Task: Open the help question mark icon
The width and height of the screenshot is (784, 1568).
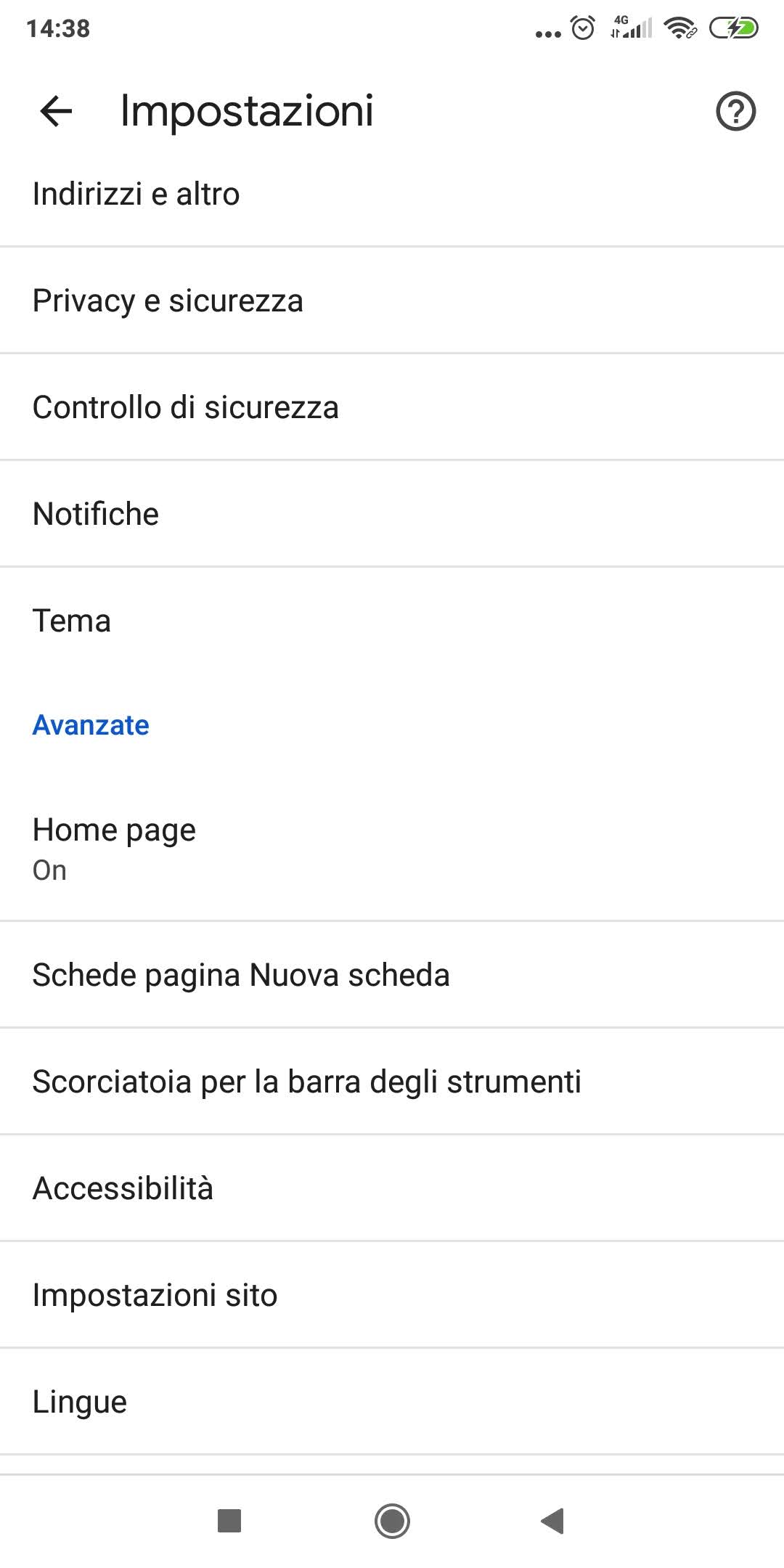Action: pos(735,111)
